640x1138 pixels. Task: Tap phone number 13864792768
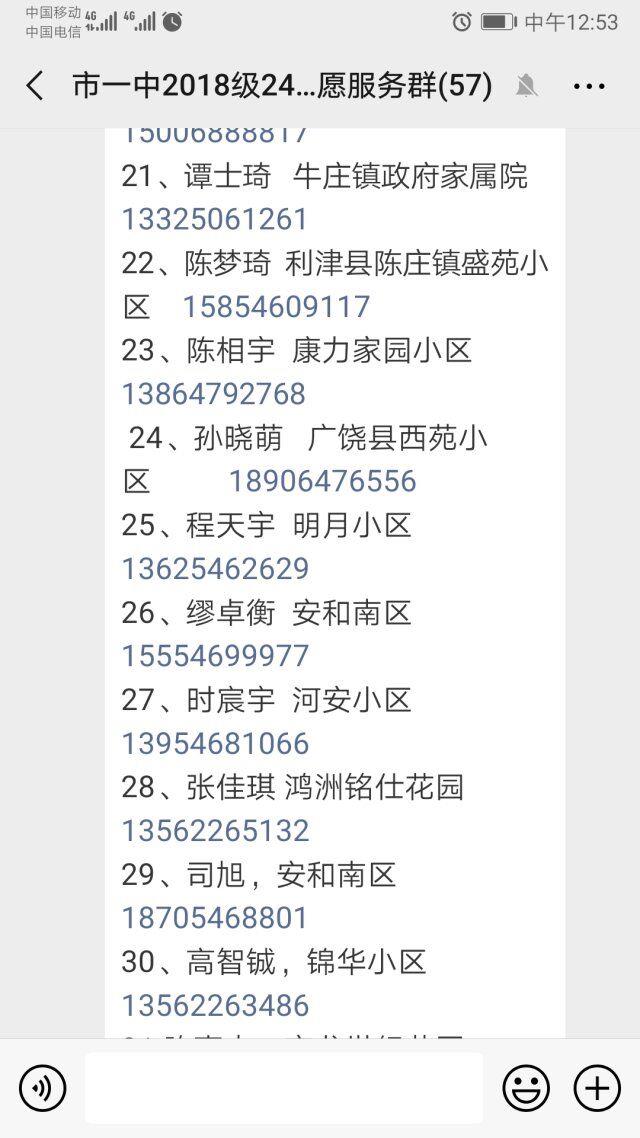click(x=214, y=394)
